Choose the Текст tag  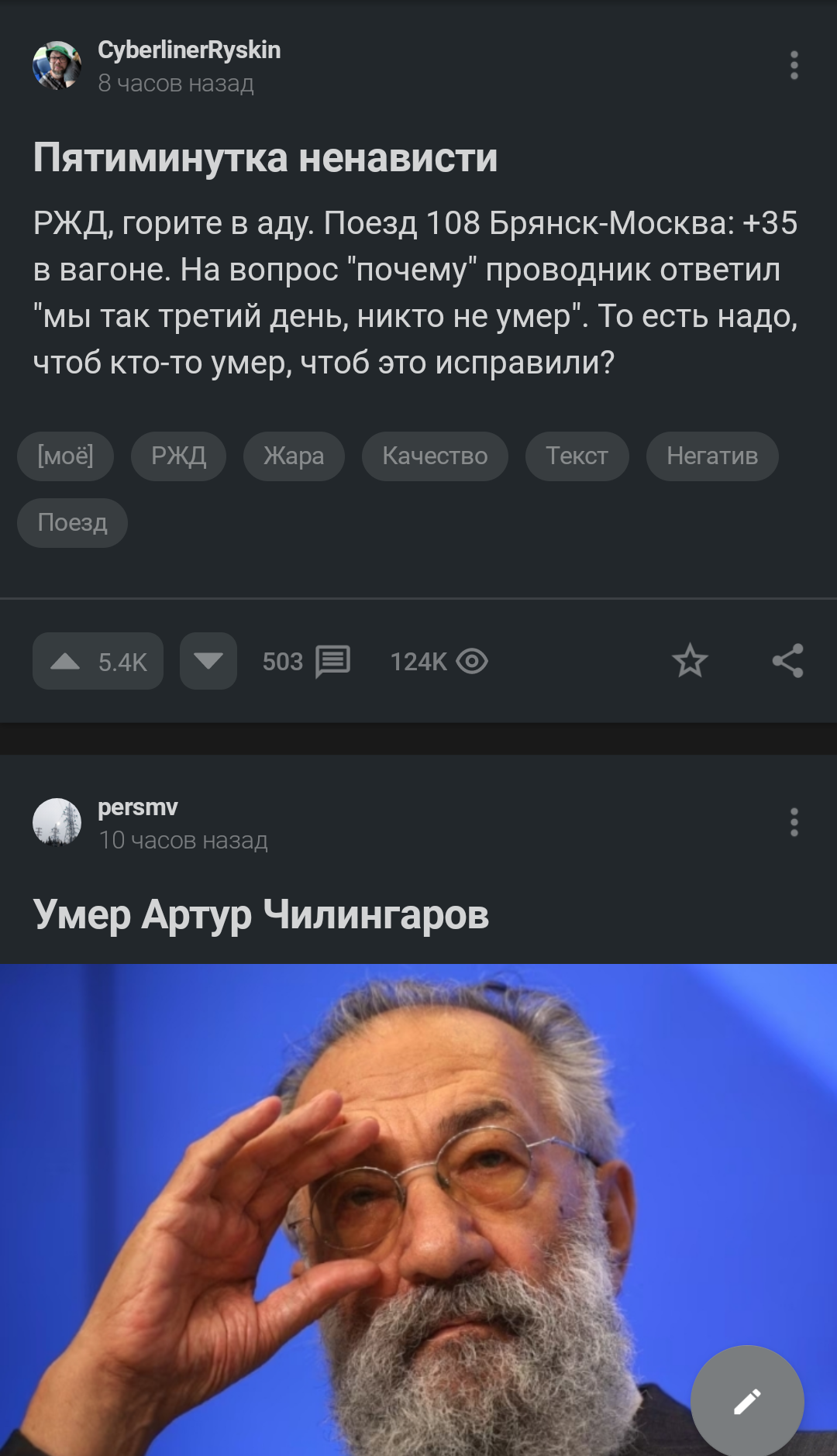[x=577, y=456]
